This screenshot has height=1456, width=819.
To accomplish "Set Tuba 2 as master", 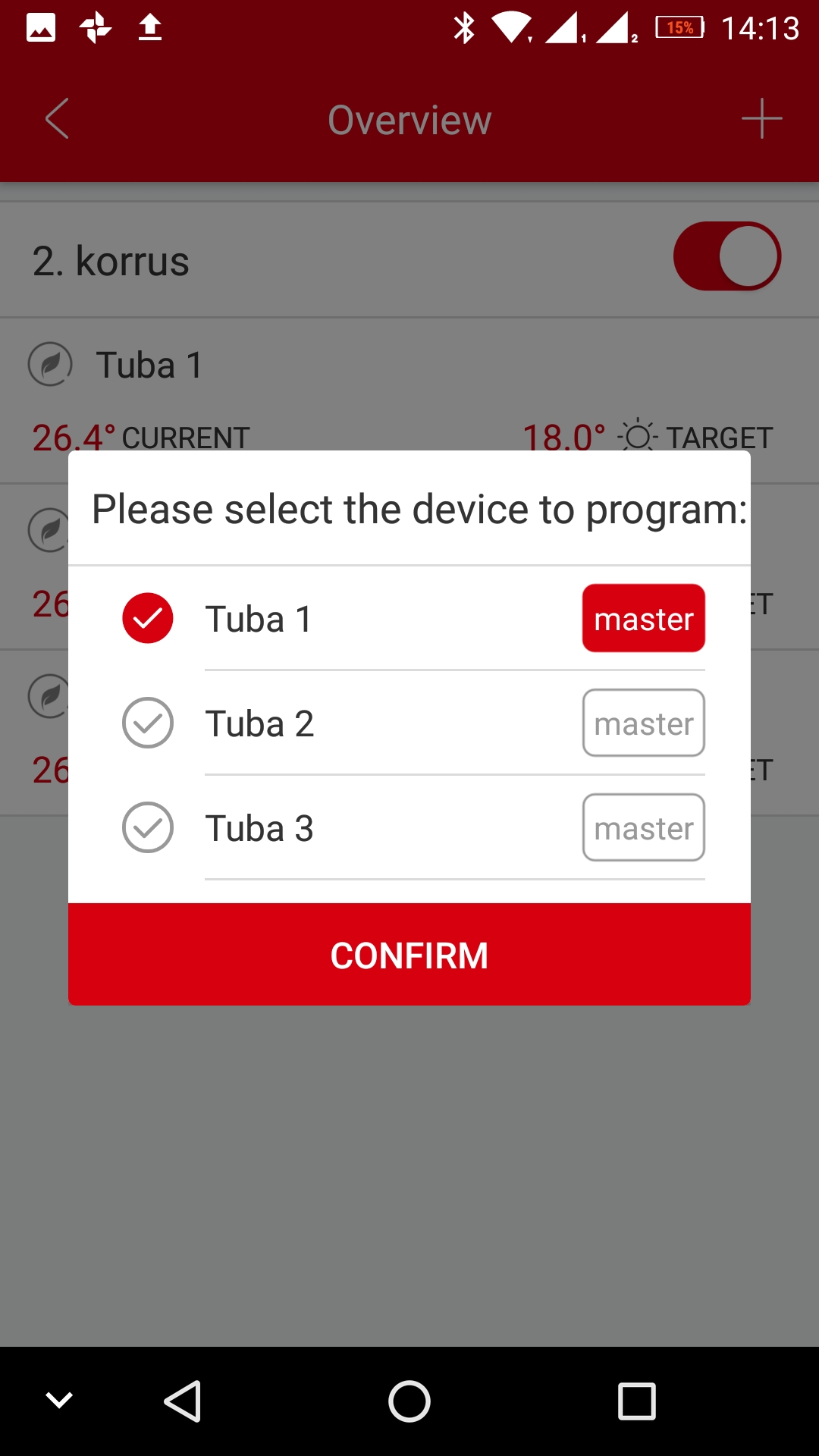I will 644,723.
